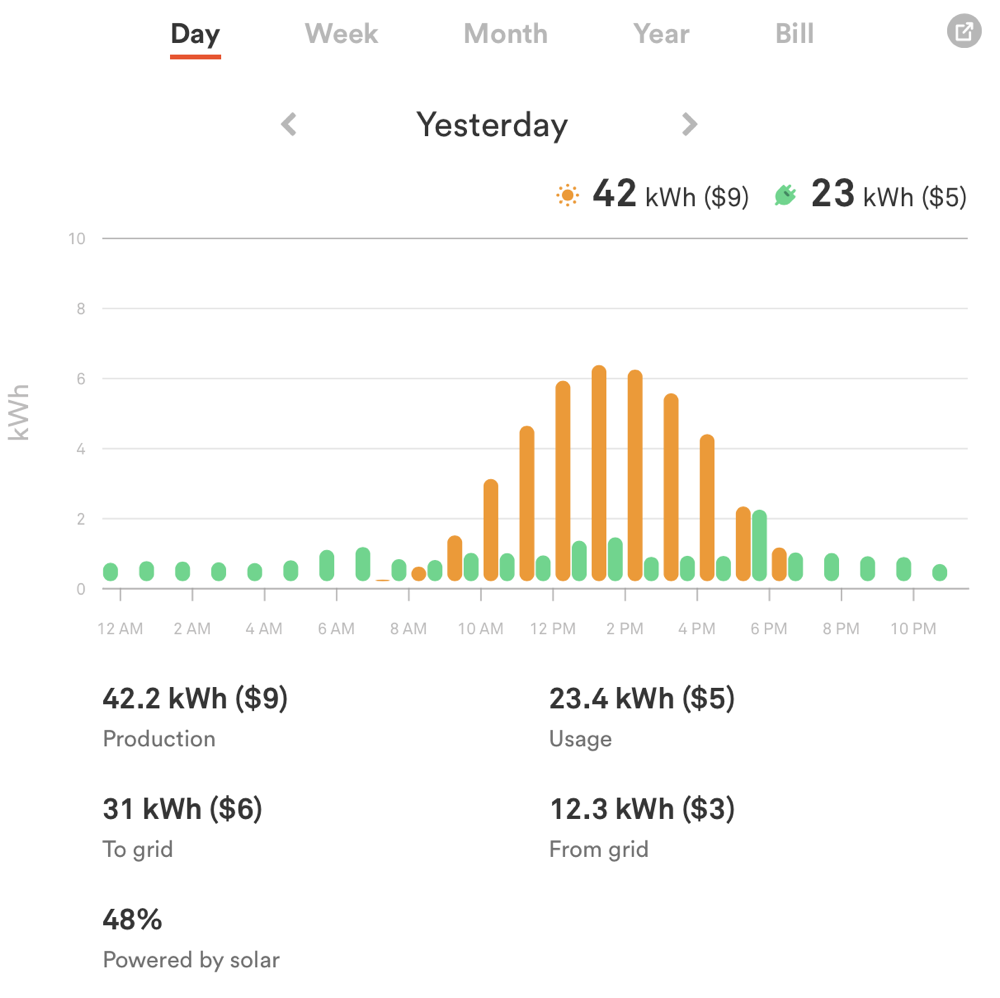This screenshot has height=998, width=1000.
Task: Go to the next day arrow
Action: coord(689,125)
